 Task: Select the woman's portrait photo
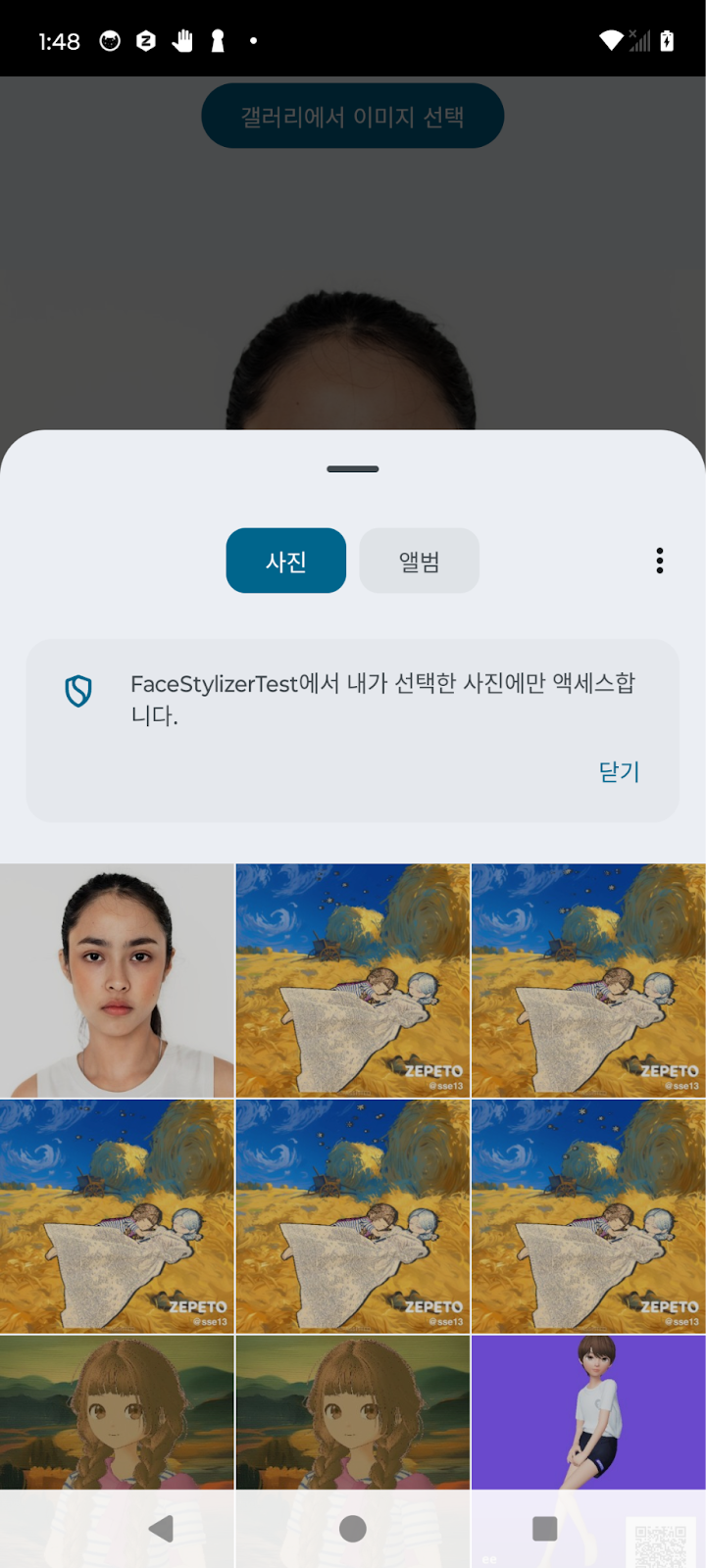click(117, 980)
